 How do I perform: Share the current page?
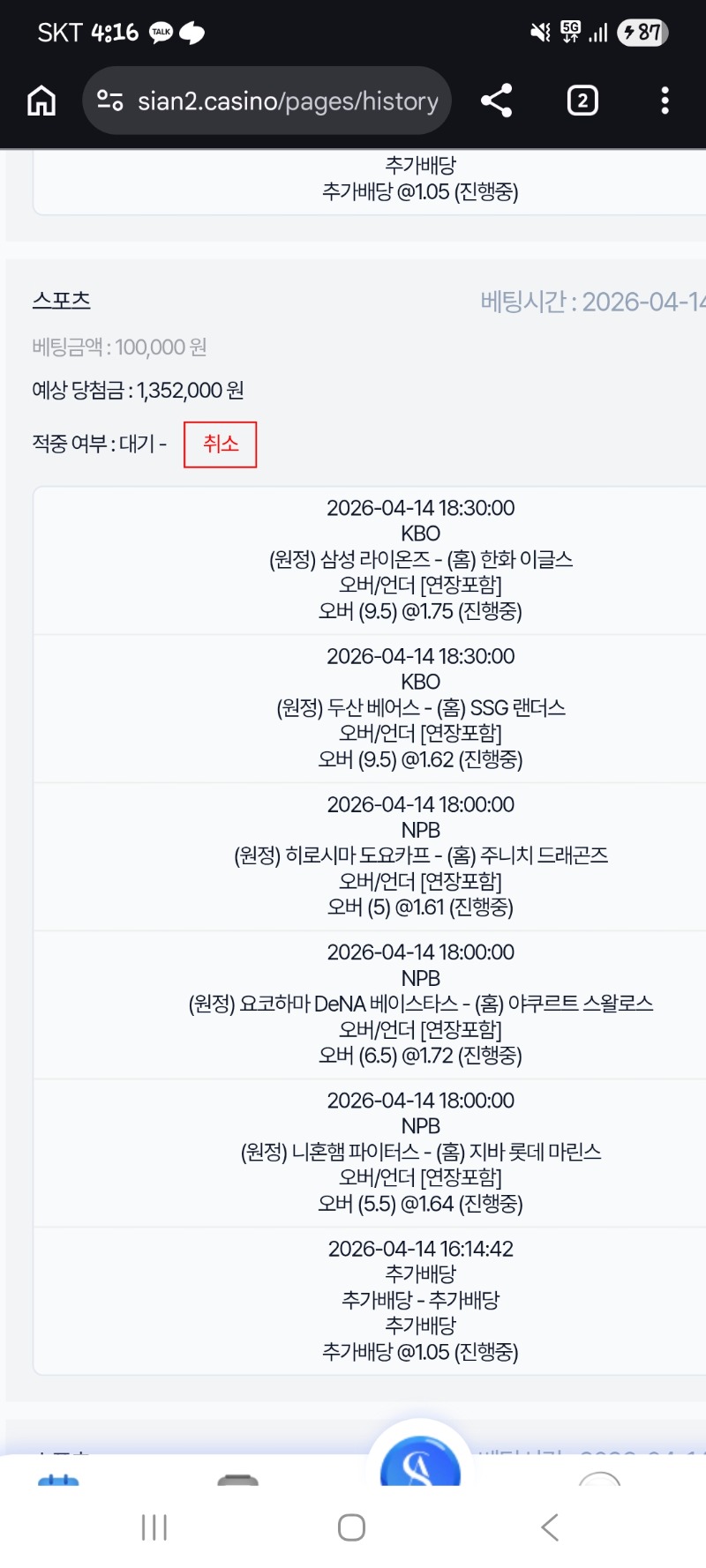[x=496, y=101]
